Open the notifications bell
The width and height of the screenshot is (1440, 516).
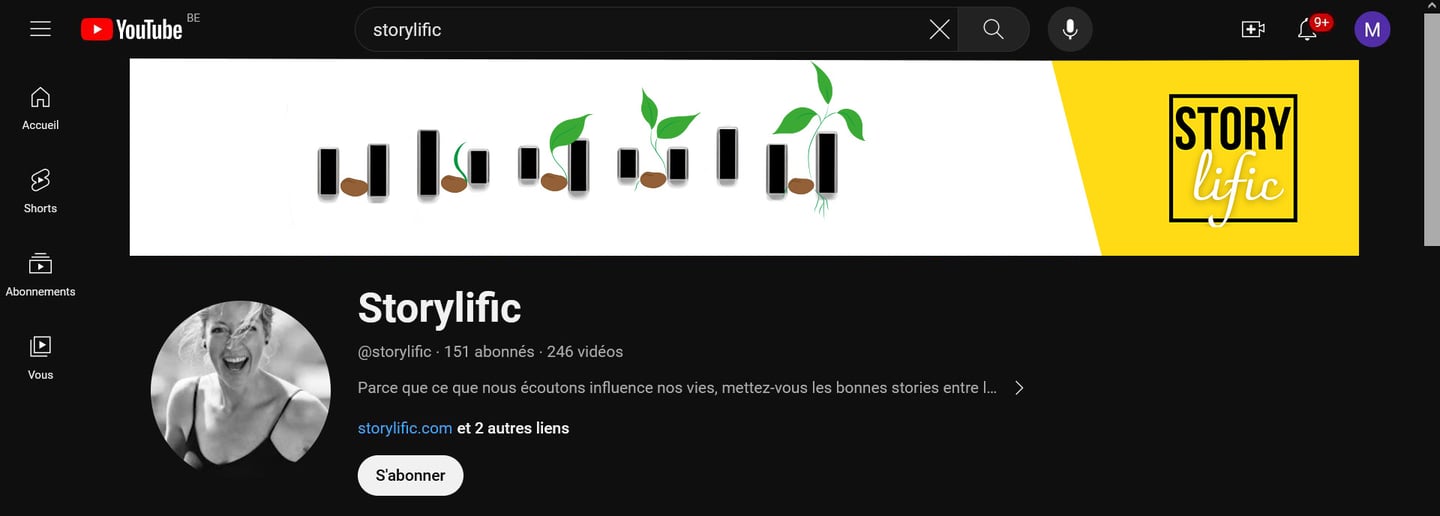coord(1307,30)
